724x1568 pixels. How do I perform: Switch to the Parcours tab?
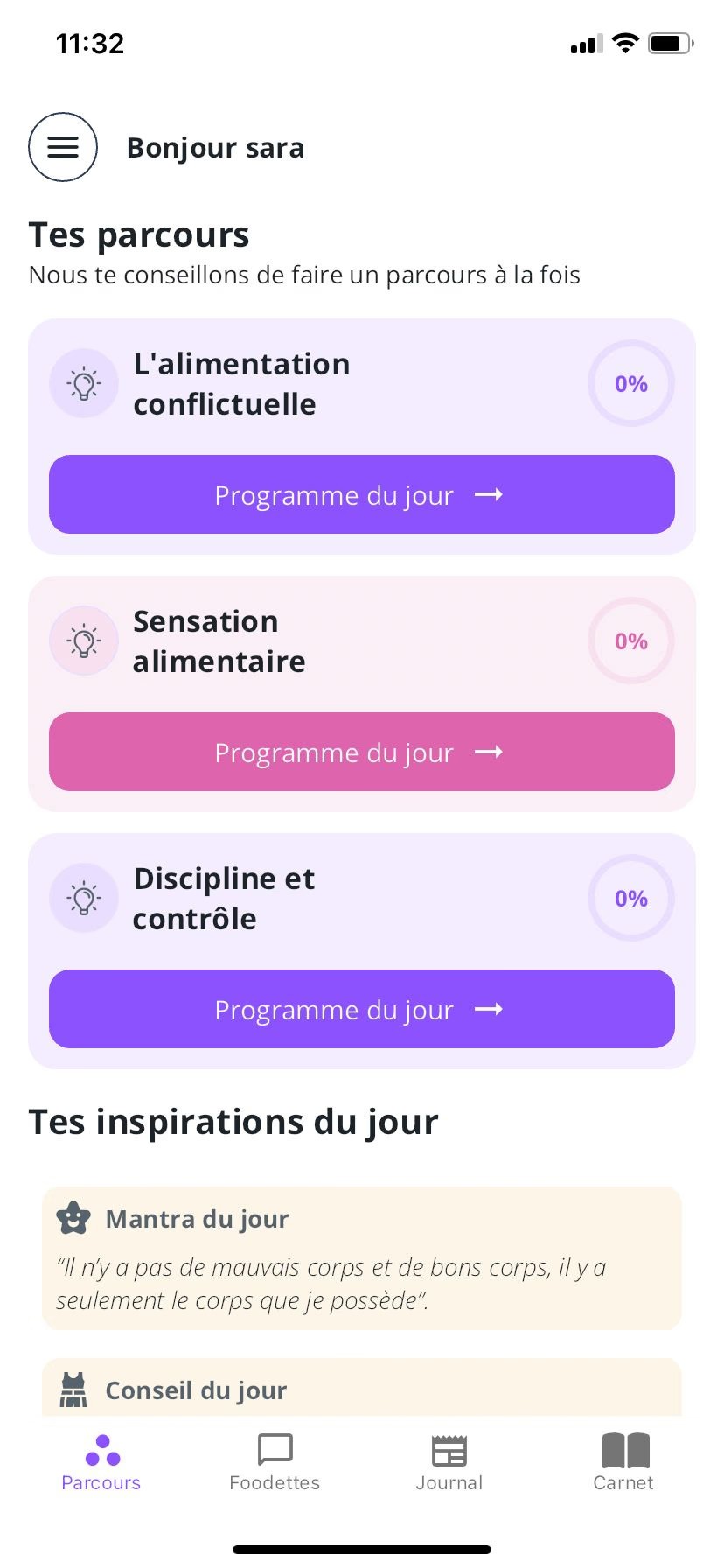pyautogui.click(x=101, y=1461)
